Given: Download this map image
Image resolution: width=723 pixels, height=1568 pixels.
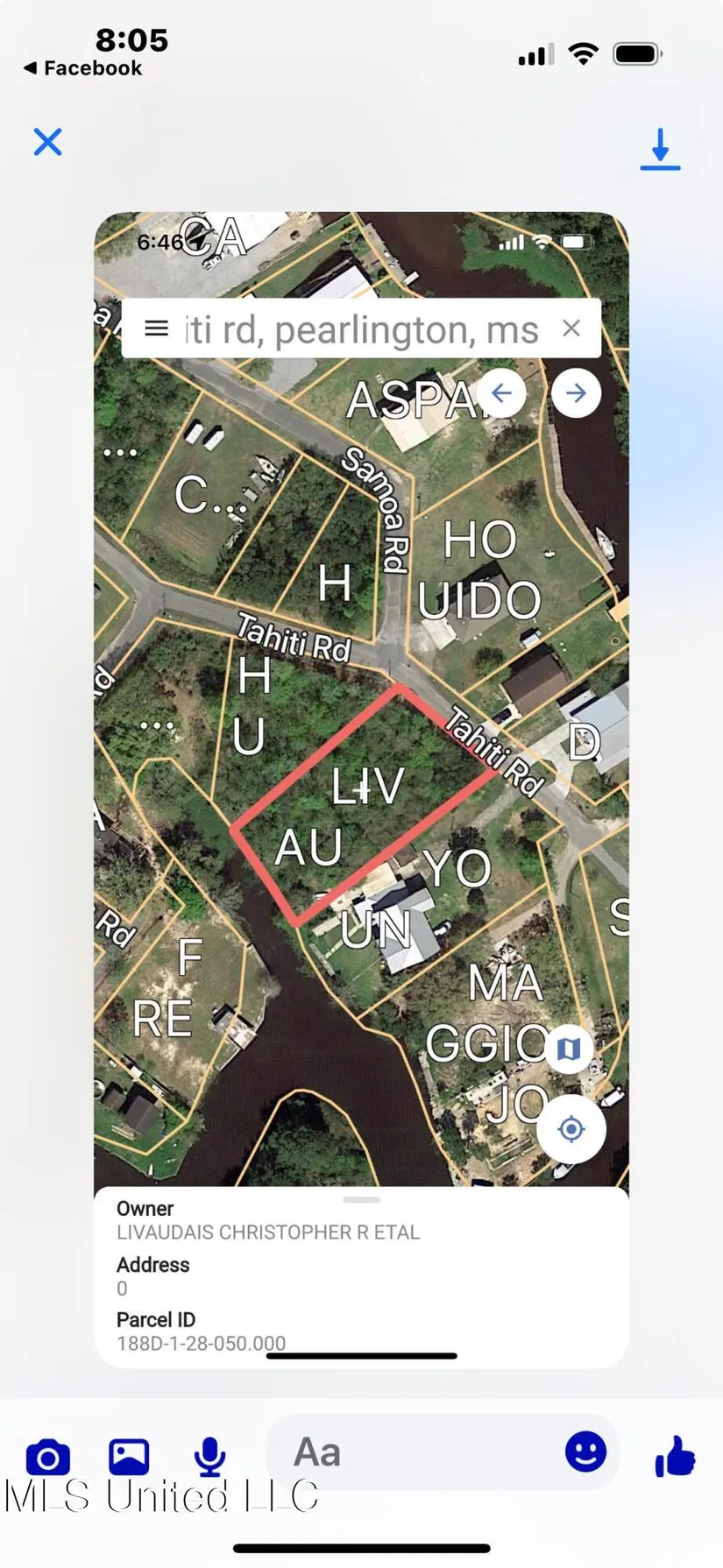Looking at the screenshot, I should 660,148.
